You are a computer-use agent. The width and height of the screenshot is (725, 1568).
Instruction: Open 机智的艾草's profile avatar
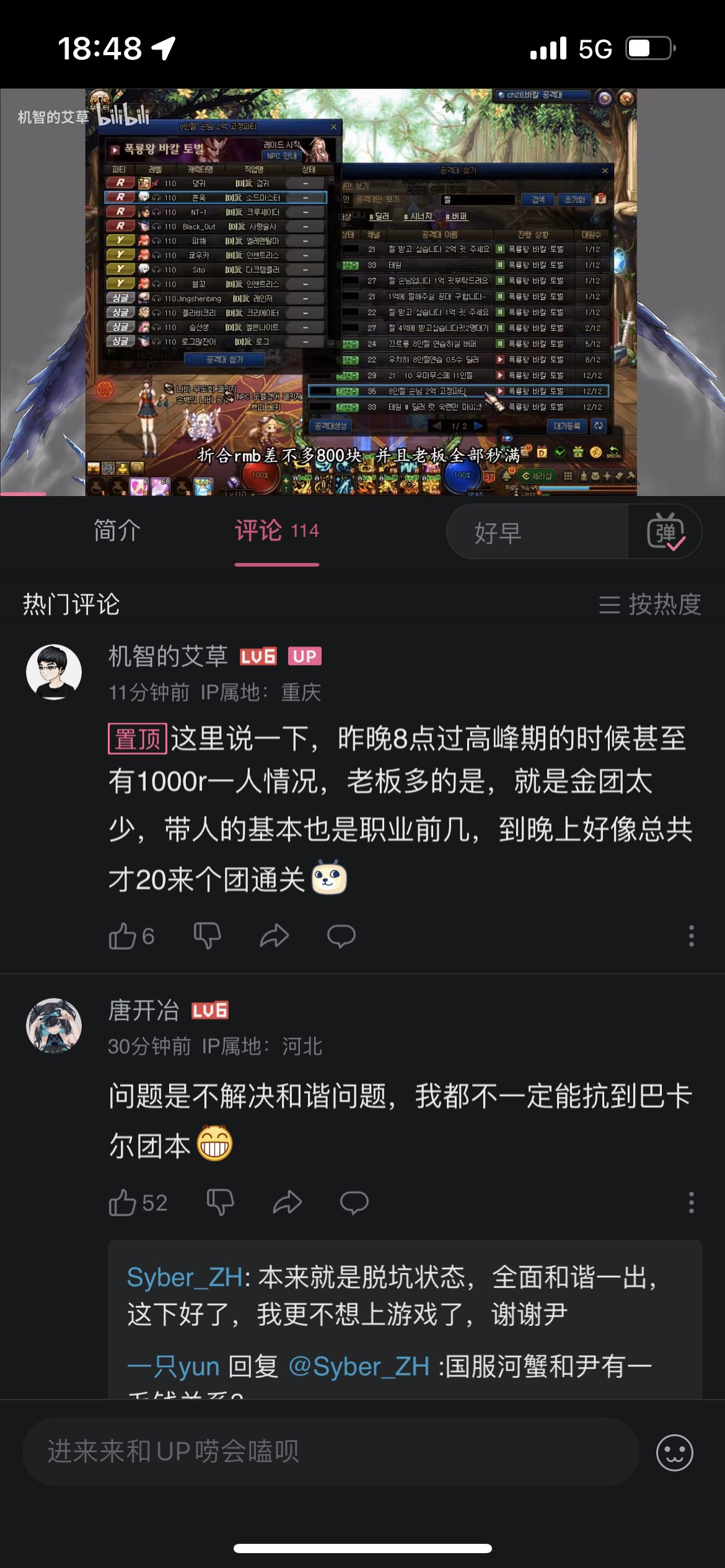click(54, 672)
